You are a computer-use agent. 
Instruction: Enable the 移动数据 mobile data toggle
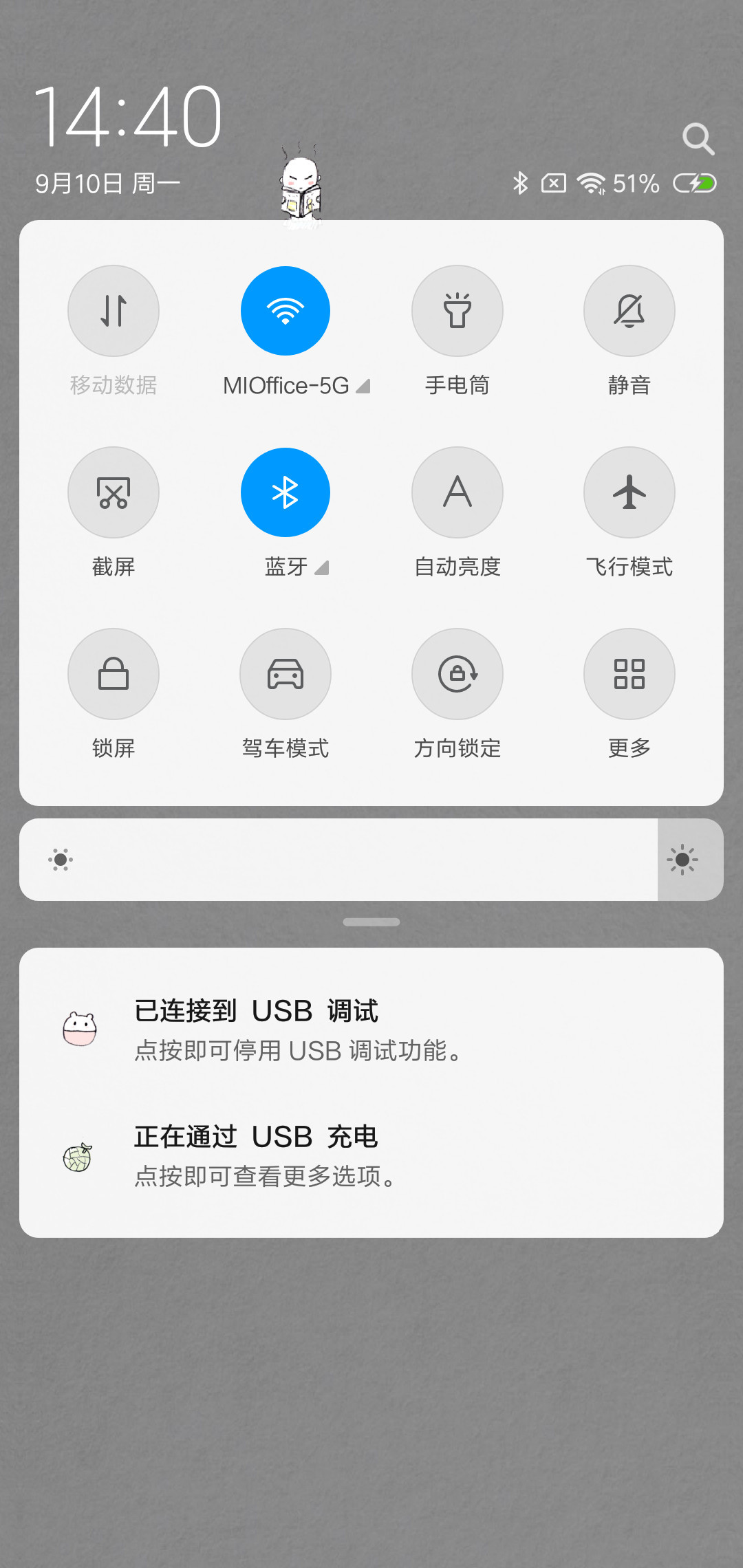[x=114, y=311]
